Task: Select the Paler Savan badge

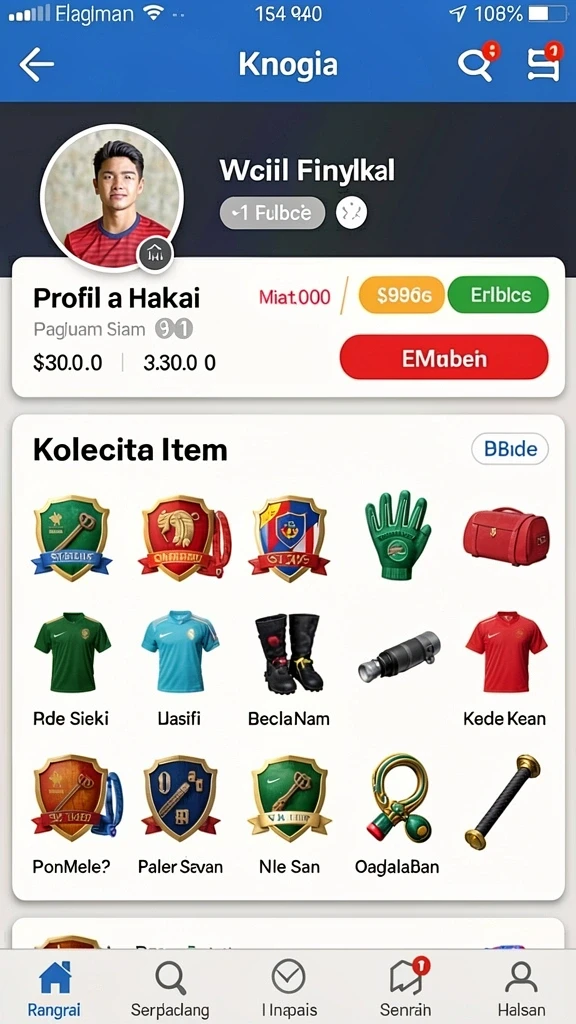Action: (x=181, y=815)
